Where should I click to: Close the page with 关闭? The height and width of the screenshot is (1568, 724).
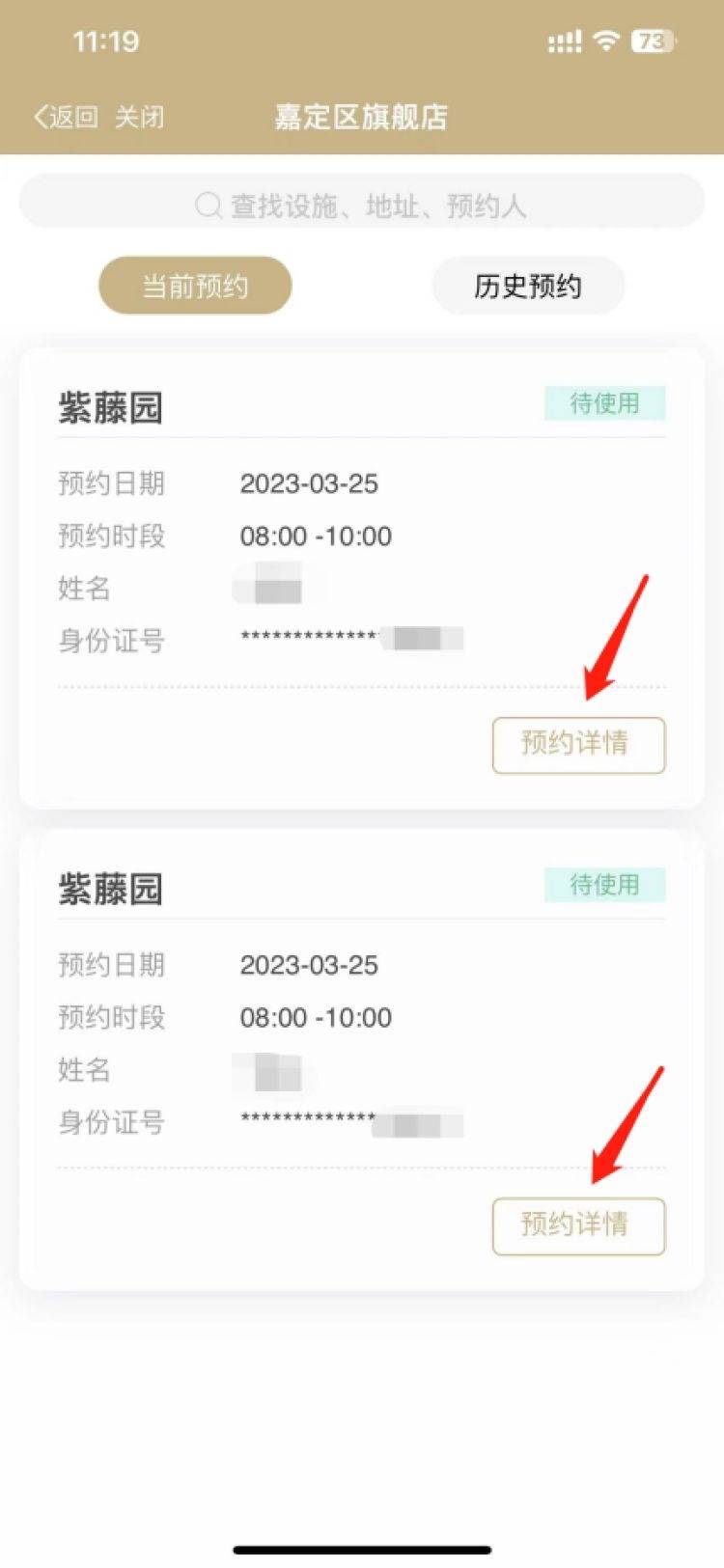(x=139, y=118)
